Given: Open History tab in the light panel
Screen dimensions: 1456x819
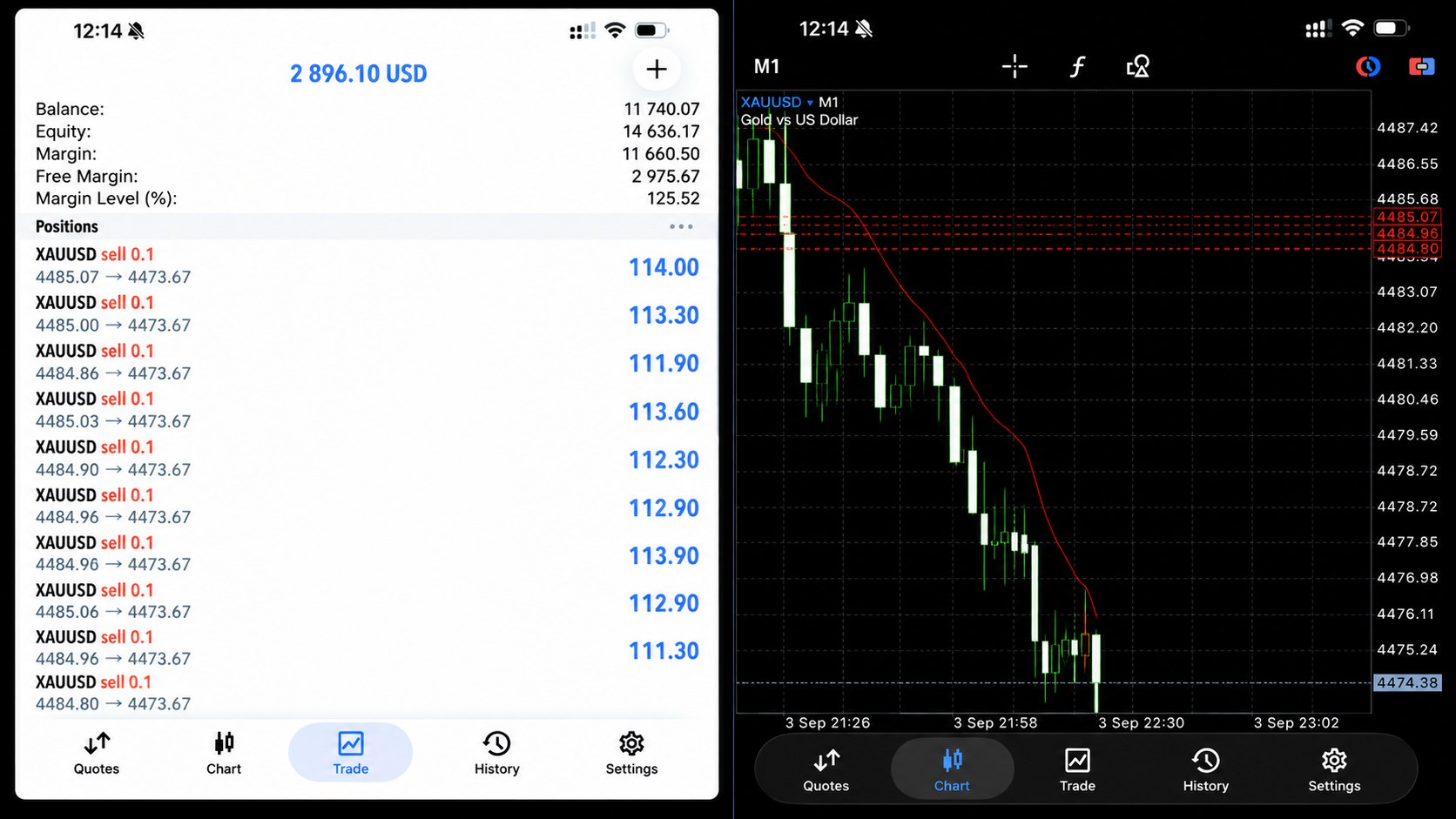Looking at the screenshot, I should 497,753.
